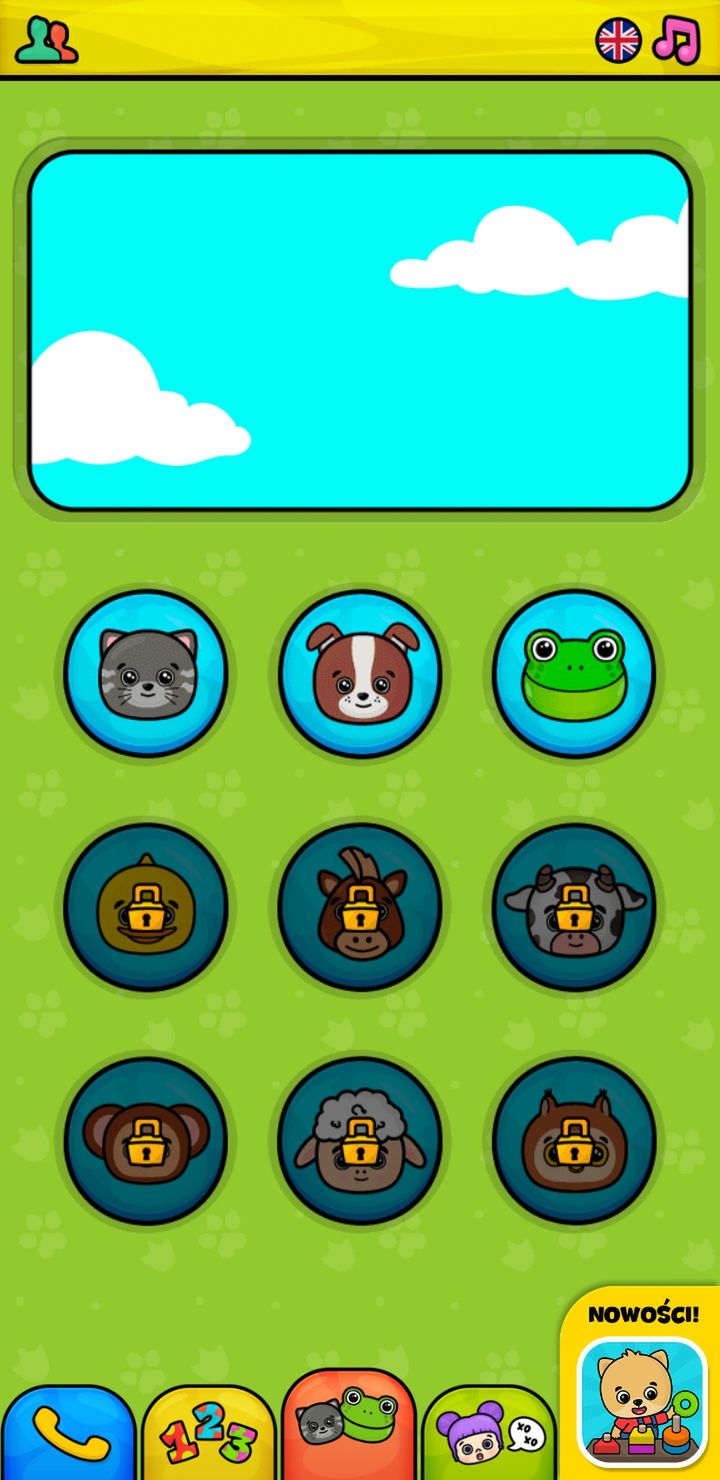Select the locked horse button
The width and height of the screenshot is (720, 1480).
click(x=360, y=907)
